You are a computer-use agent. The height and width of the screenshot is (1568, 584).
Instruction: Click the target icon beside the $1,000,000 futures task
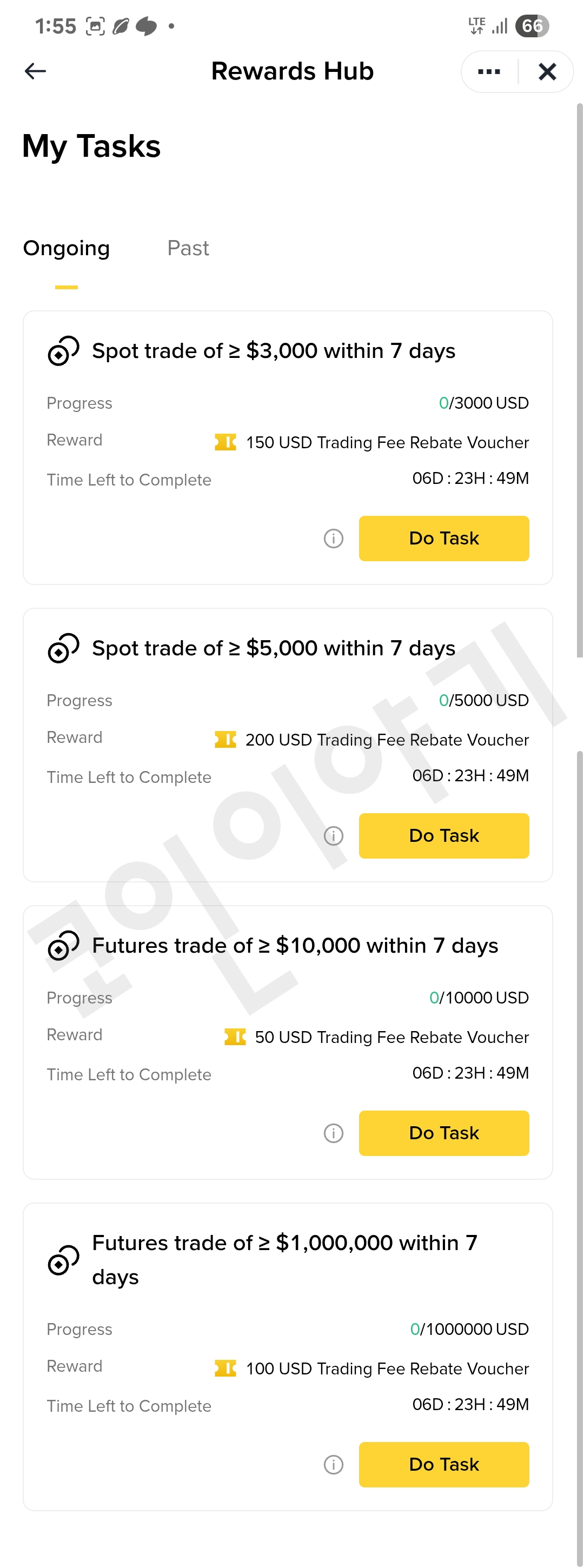(x=62, y=1260)
